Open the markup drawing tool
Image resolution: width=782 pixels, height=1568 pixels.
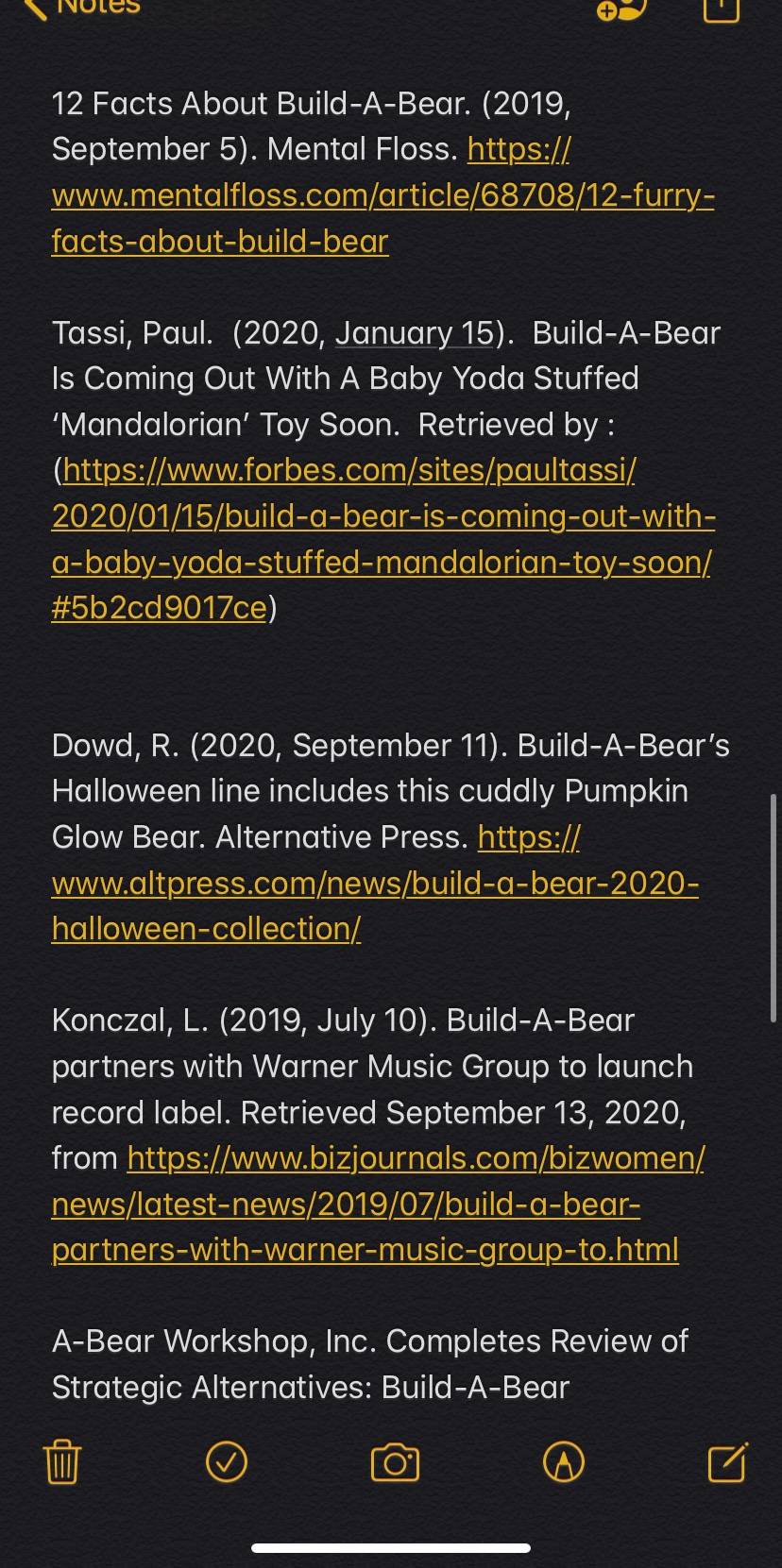pyautogui.click(x=564, y=1462)
